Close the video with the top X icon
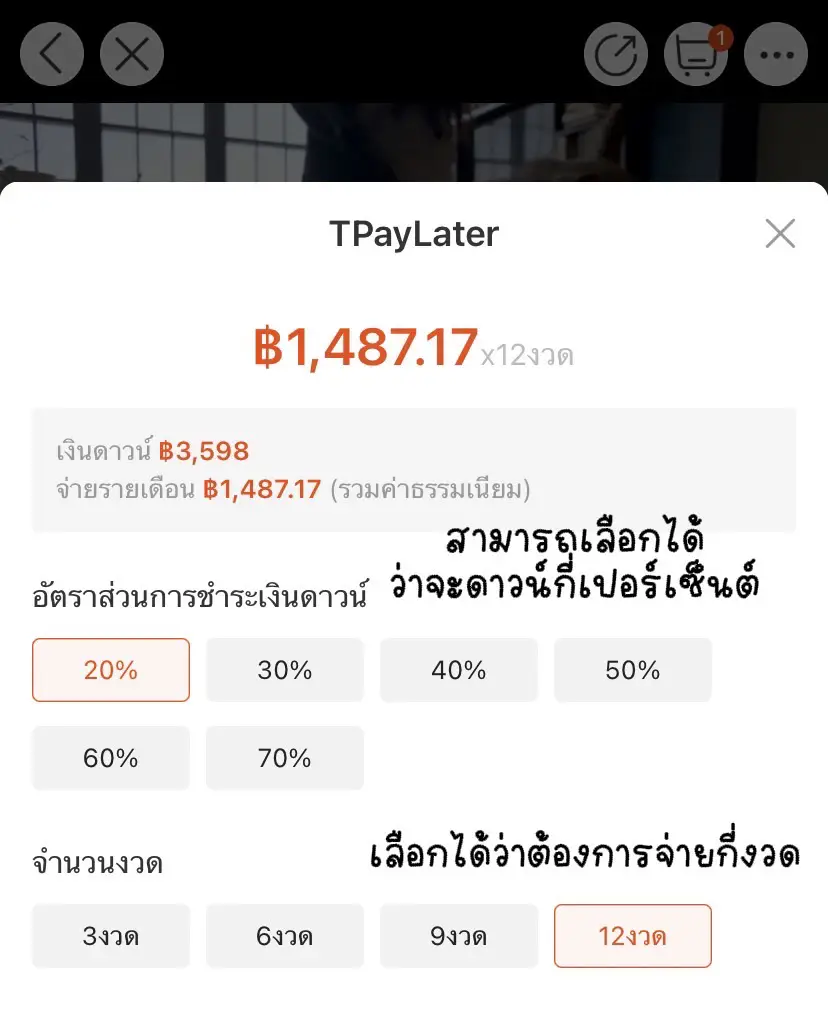The height and width of the screenshot is (1022, 828). 131,54
